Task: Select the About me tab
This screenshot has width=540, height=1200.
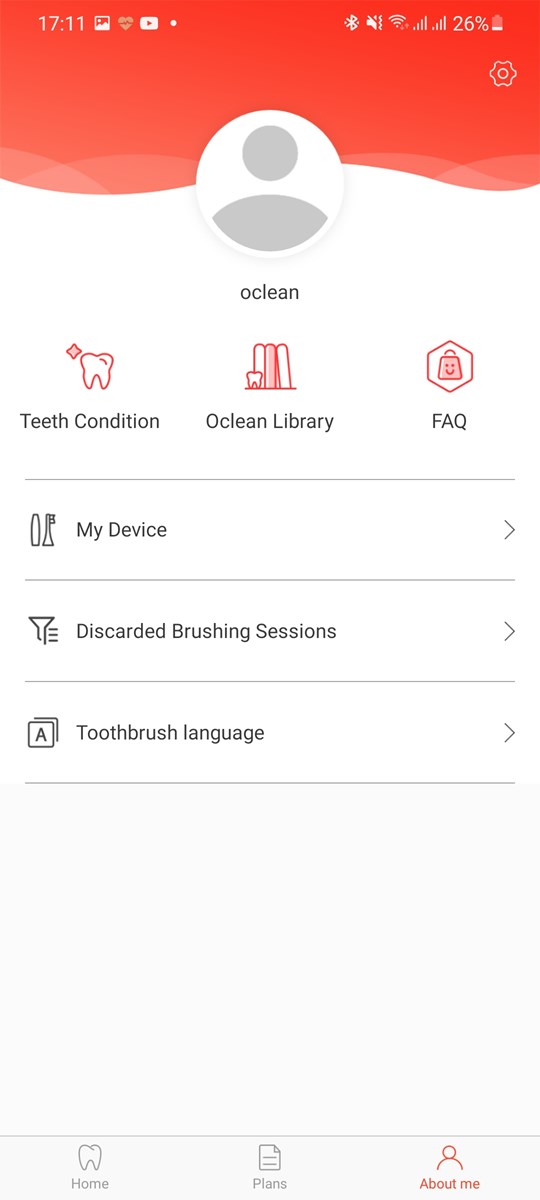Action: 450,1167
